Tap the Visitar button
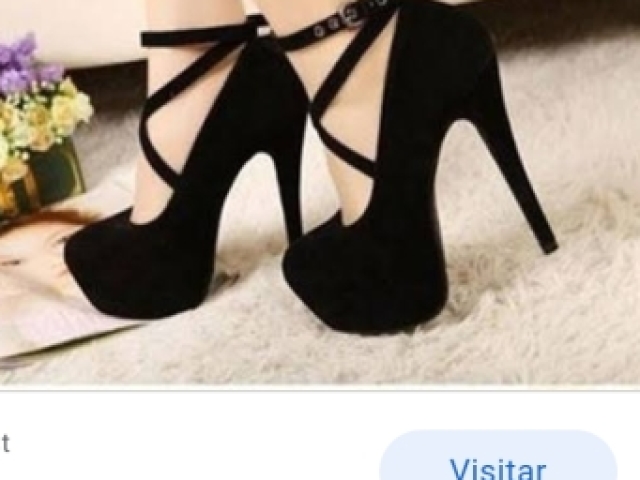 497,462
